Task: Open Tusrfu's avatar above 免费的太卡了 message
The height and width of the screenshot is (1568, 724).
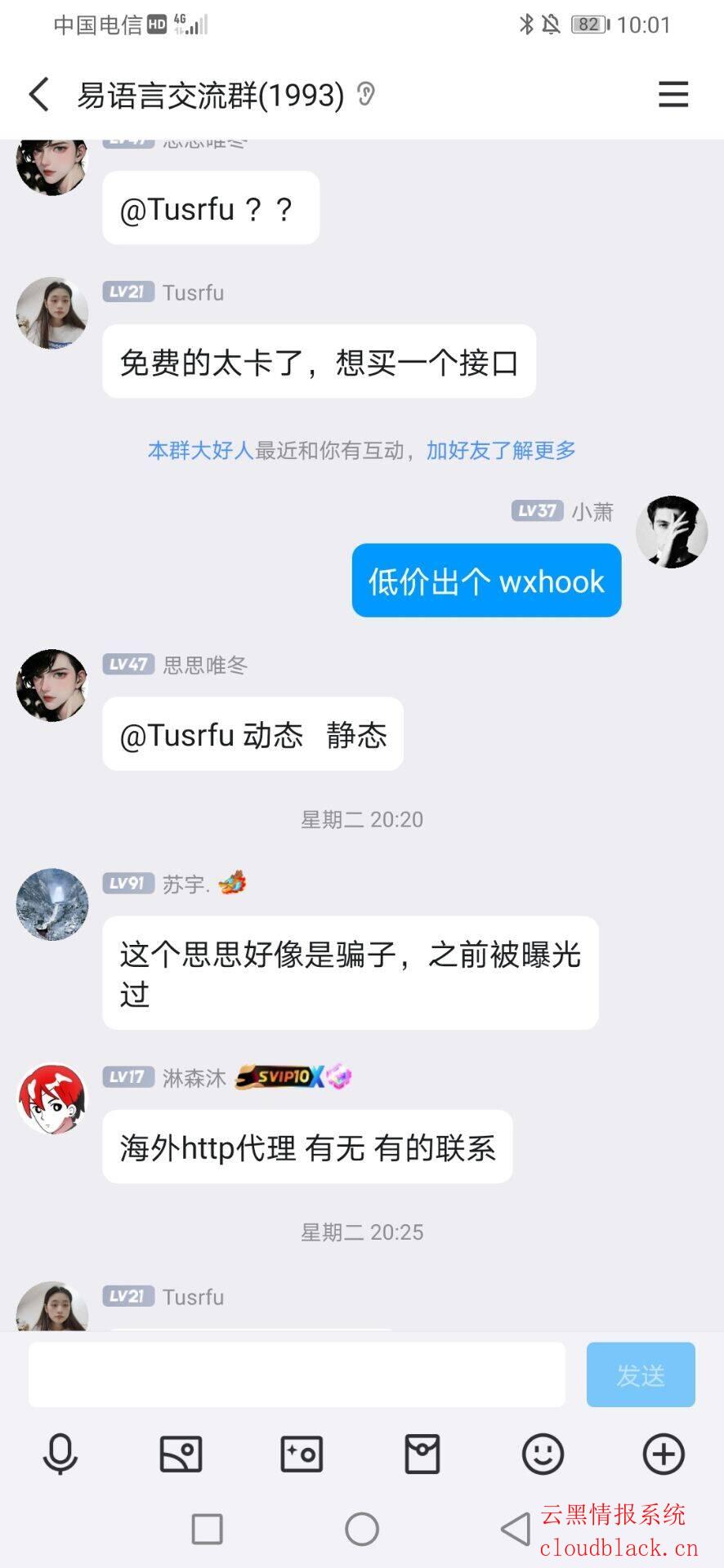Action: [x=52, y=313]
